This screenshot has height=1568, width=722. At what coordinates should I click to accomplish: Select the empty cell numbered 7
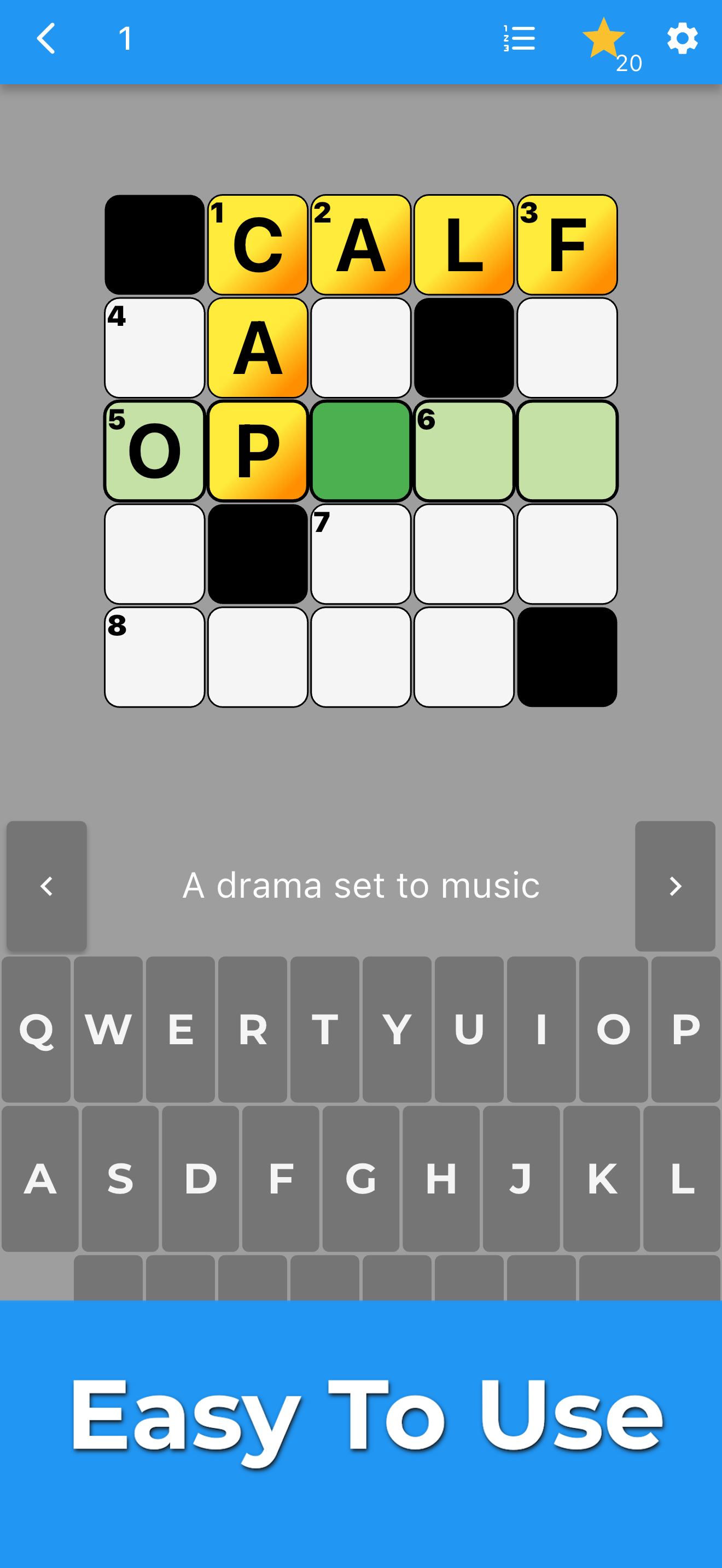click(361, 554)
